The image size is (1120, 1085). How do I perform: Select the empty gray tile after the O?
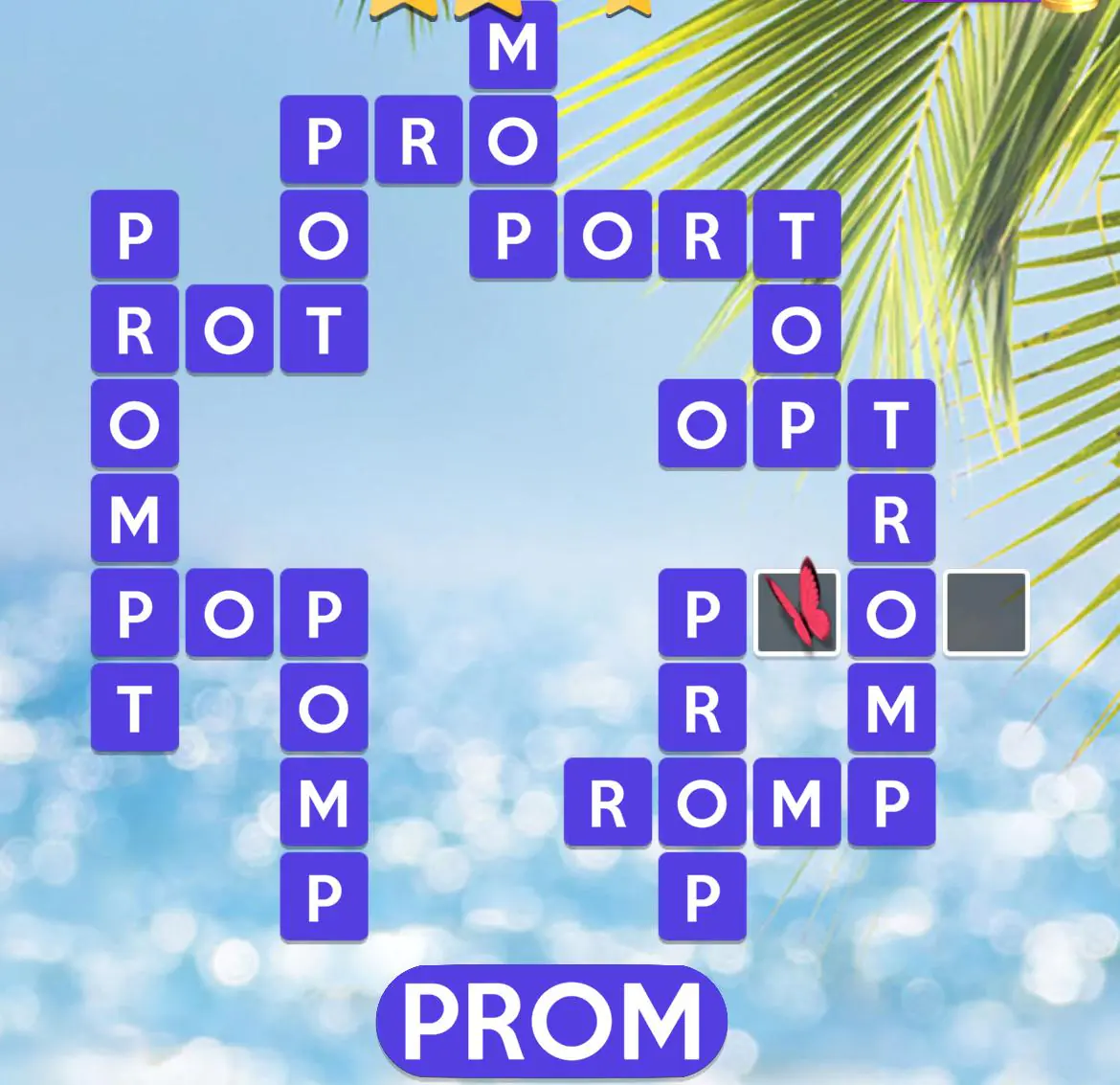pos(986,613)
